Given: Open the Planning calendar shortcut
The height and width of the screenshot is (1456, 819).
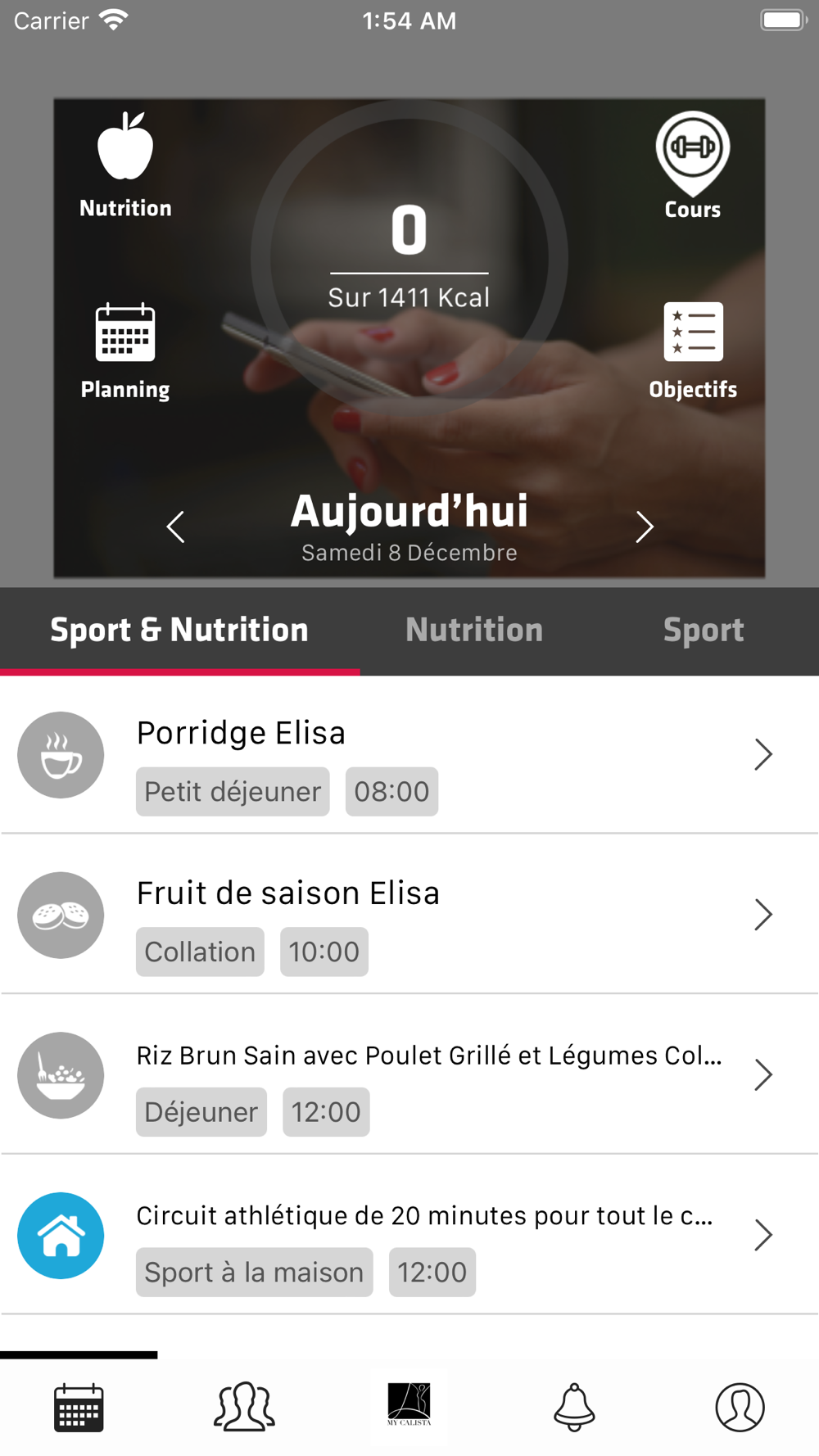Looking at the screenshot, I should click(x=125, y=350).
